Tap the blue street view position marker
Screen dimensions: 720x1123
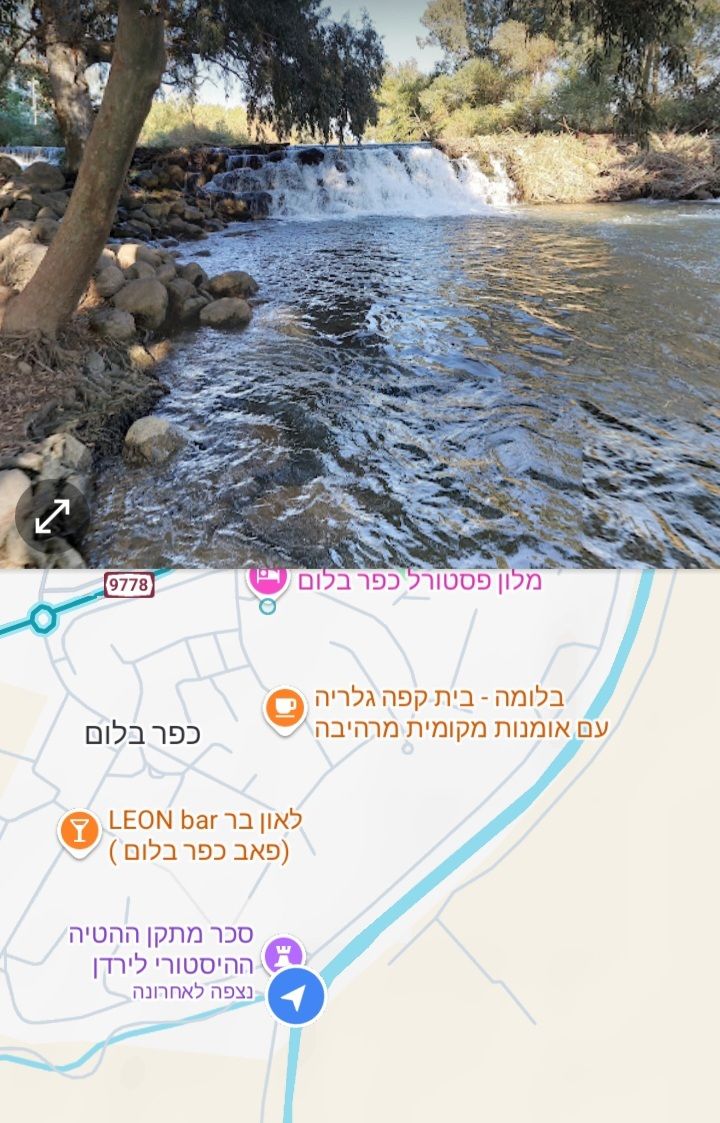(x=296, y=996)
